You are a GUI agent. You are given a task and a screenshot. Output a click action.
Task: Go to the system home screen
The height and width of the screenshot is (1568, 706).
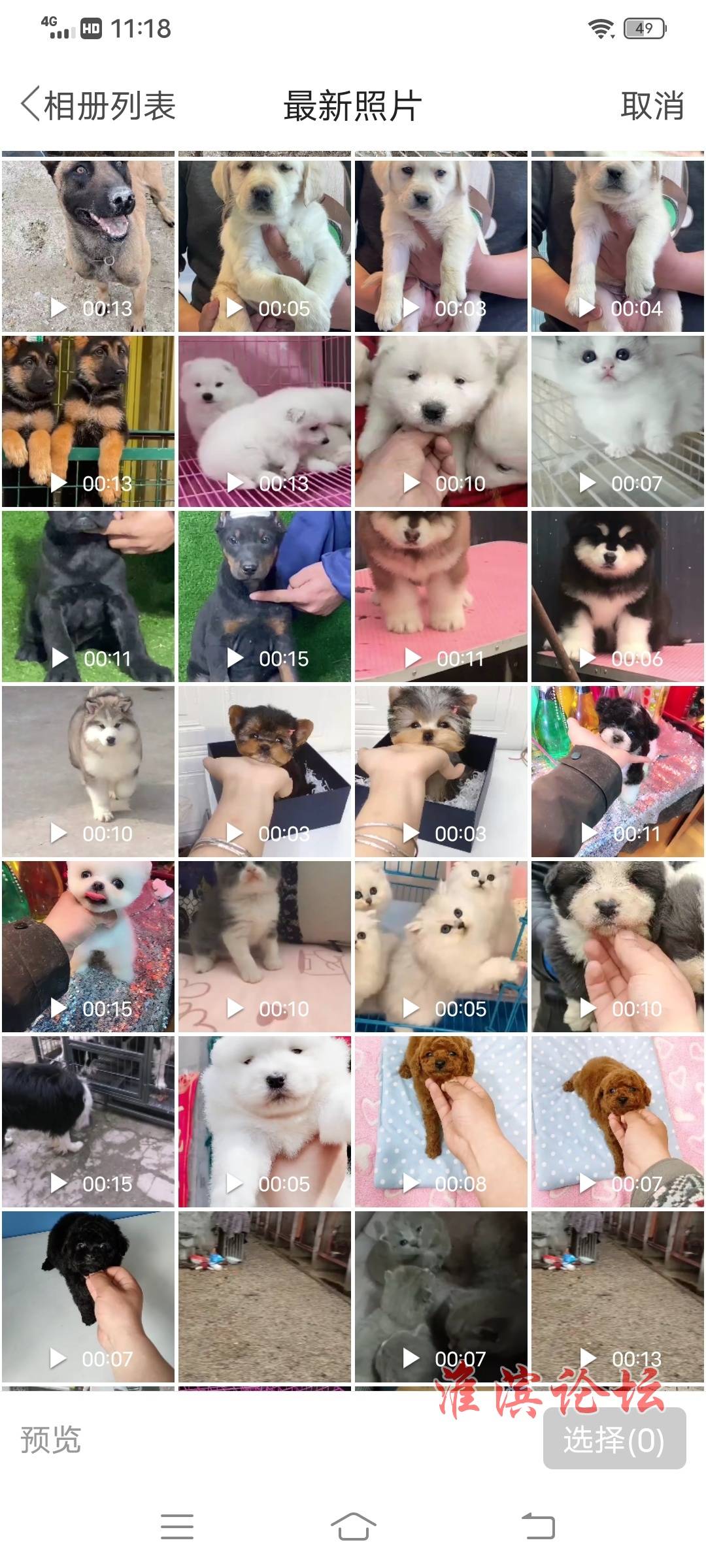pos(353,1527)
